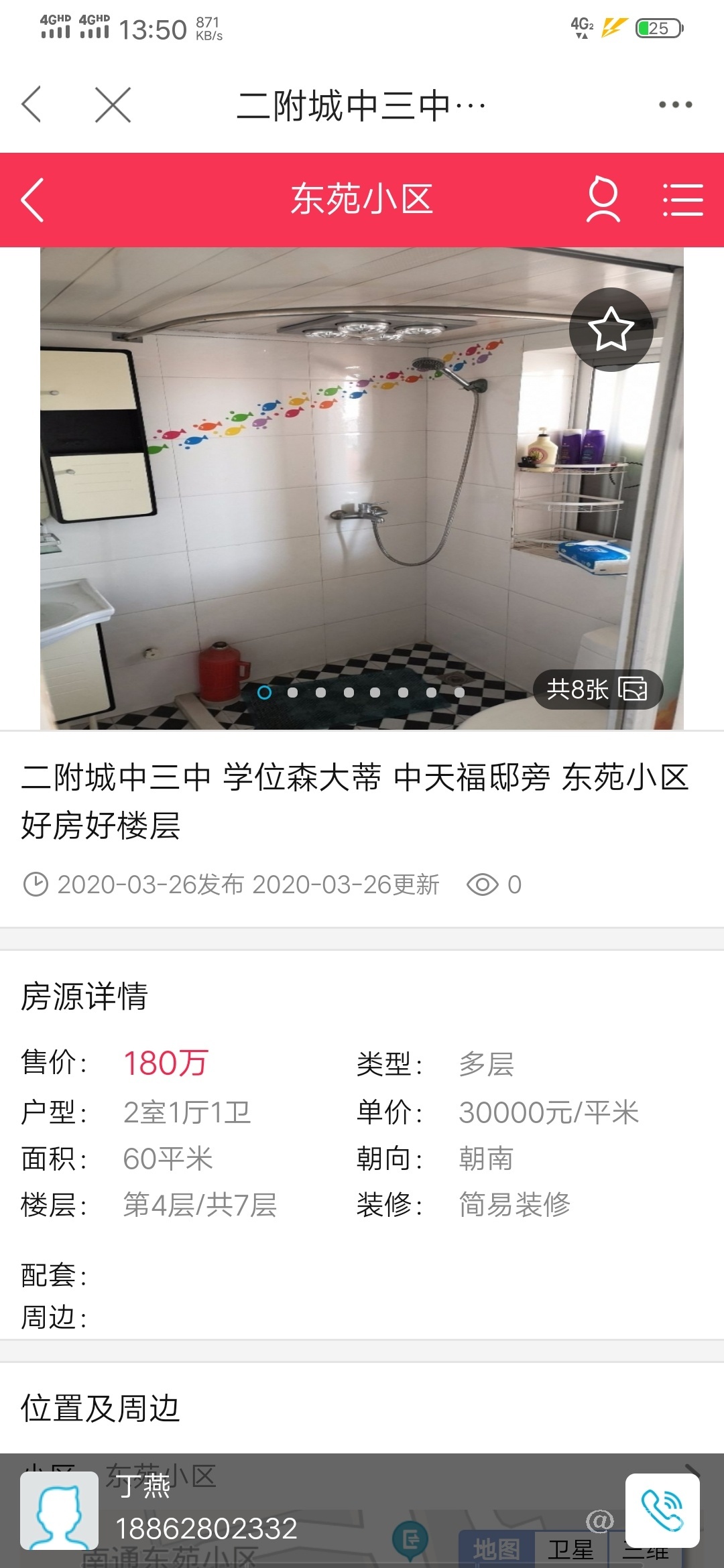Close the webview with the X

click(113, 105)
